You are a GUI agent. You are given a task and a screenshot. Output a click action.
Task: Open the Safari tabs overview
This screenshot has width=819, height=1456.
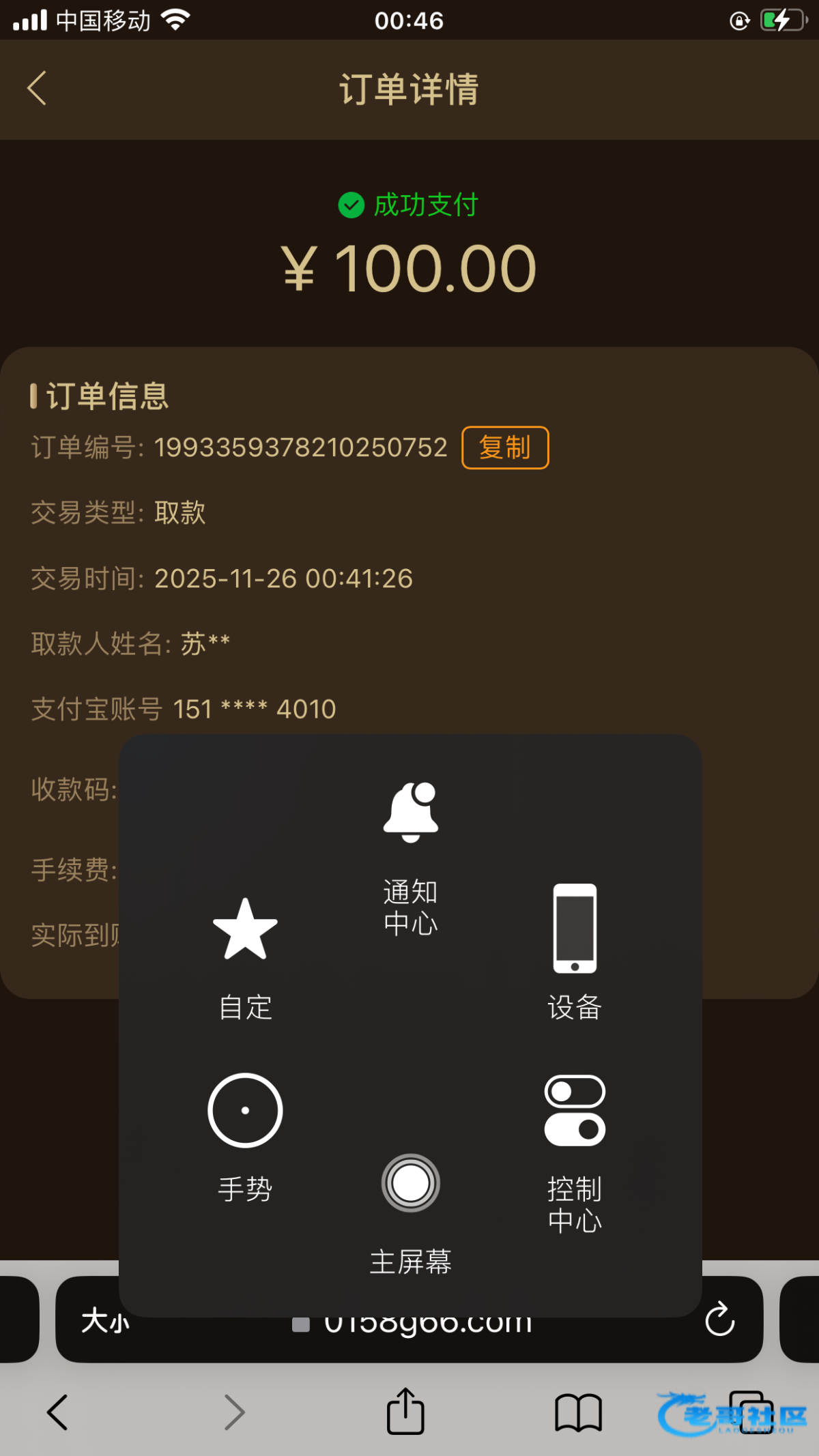pyautogui.click(x=751, y=1412)
